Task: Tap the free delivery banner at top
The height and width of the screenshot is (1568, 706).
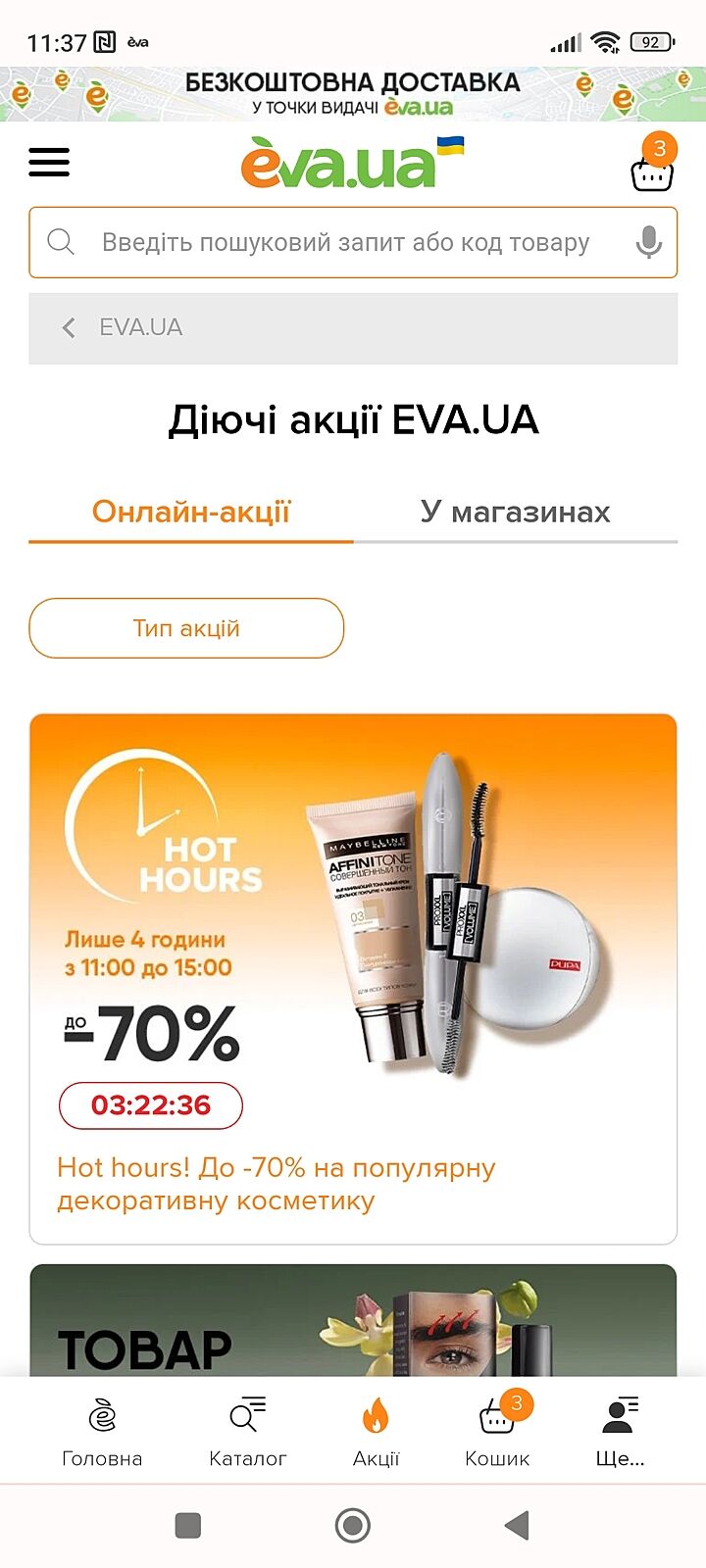Action: click(353, 94)
